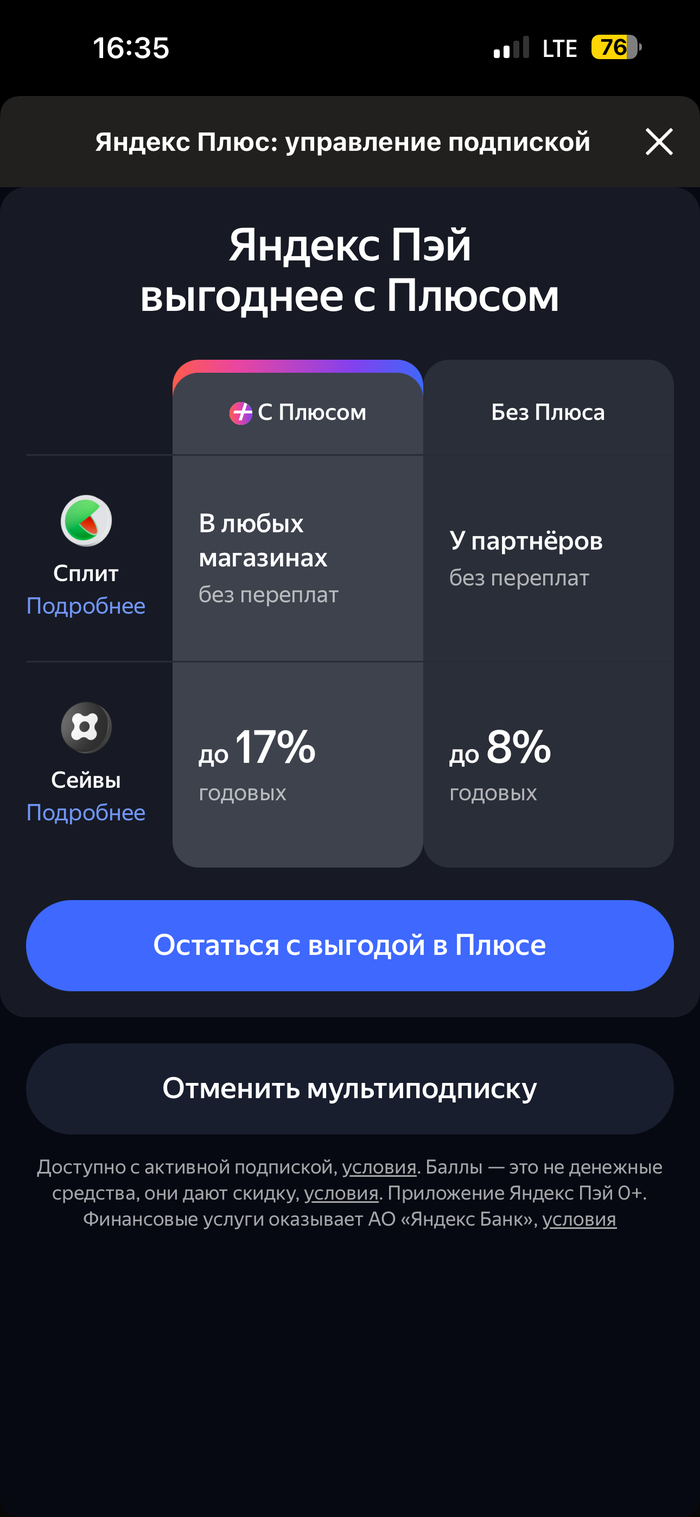Open условия link after 'Доступно с активной подпиской'
Screen dimensions: 700x1517
tap(379, 1167)
